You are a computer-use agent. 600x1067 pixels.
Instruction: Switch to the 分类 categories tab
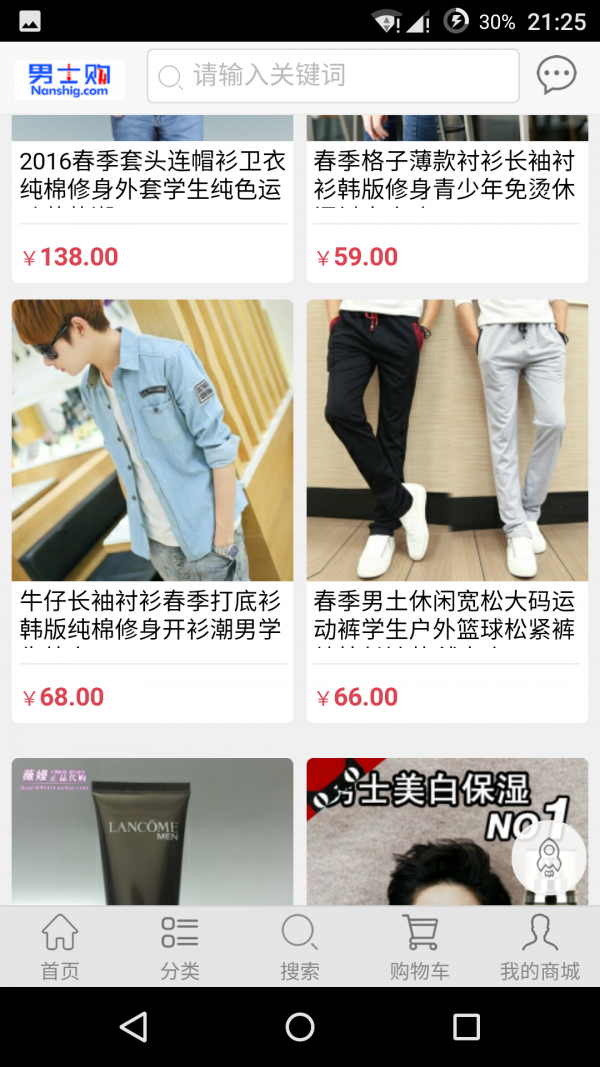pyautogui.click(x=180, y=947)
